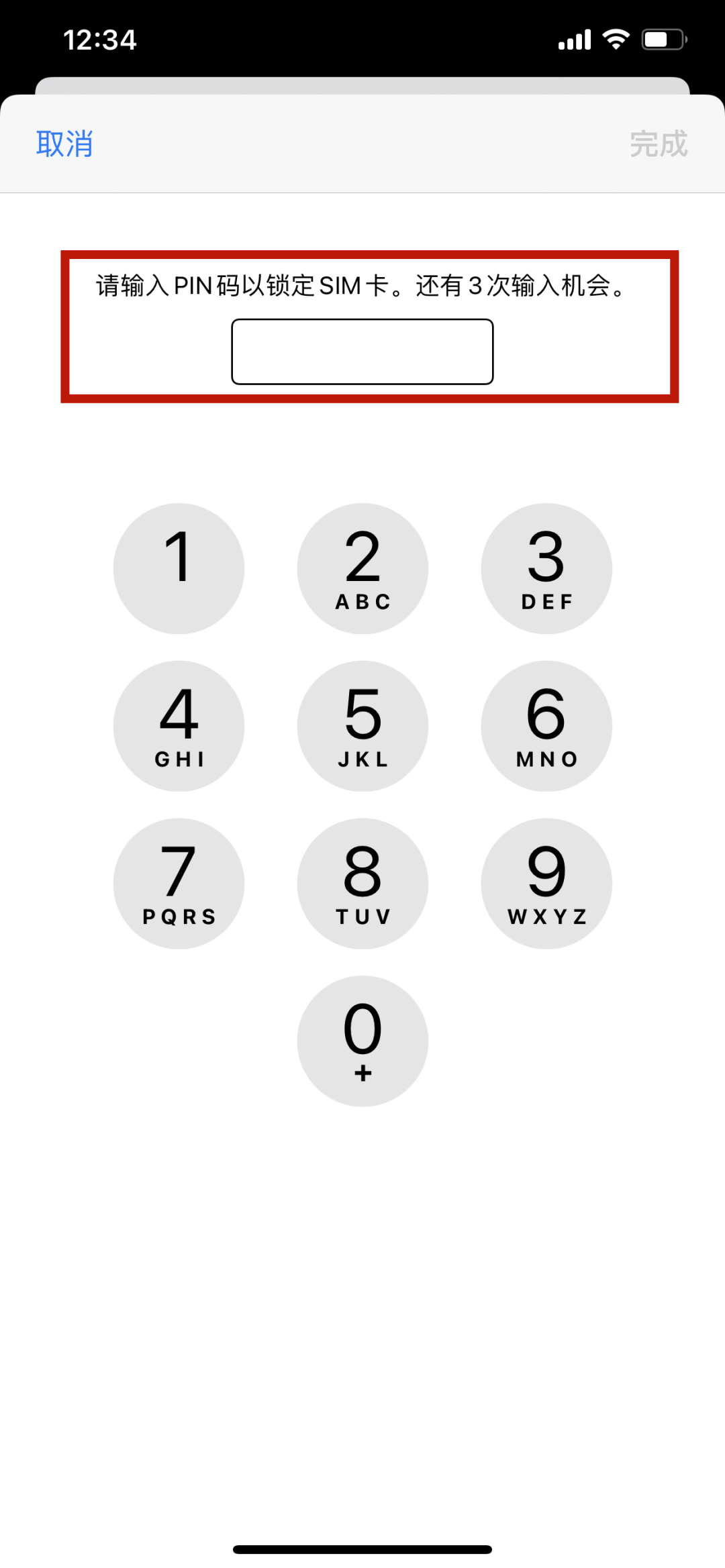Tap the 0 + key

pyautogui.click(x=362, y=1040)
